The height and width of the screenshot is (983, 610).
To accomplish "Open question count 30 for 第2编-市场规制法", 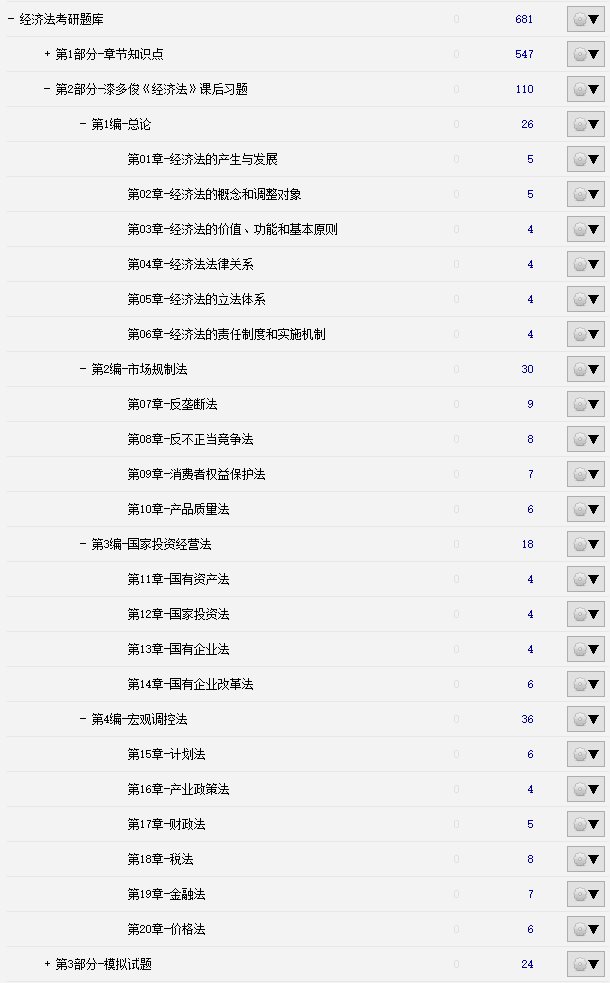I will tap(527, 369).
